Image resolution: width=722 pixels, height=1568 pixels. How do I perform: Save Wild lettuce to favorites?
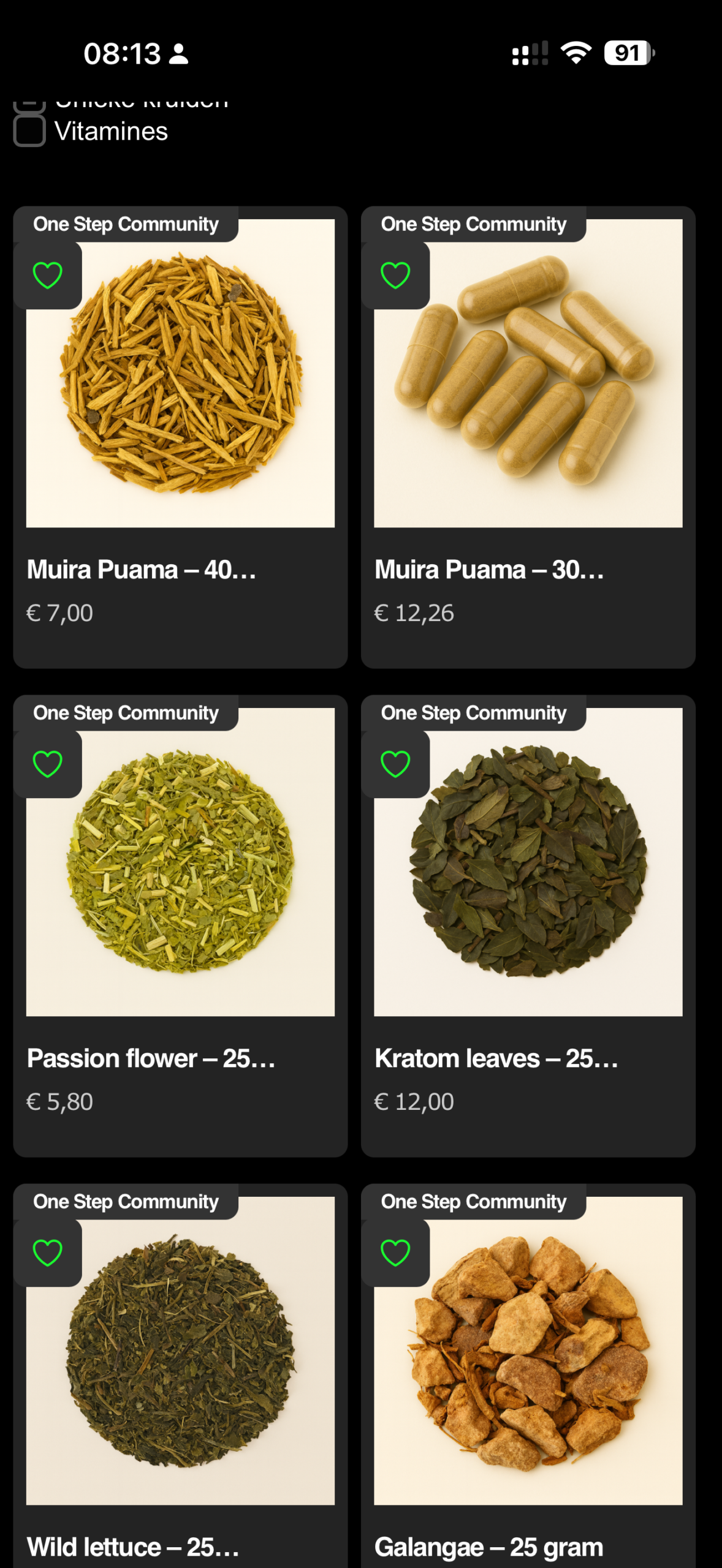(48, 1253)
